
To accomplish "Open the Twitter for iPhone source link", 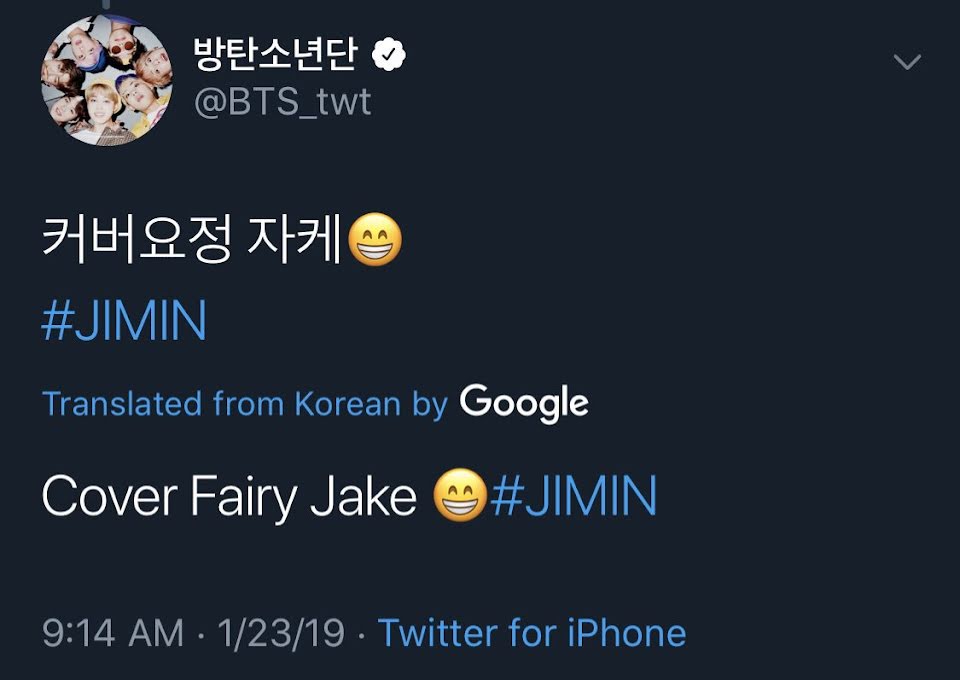I will [x=532, y=633].
